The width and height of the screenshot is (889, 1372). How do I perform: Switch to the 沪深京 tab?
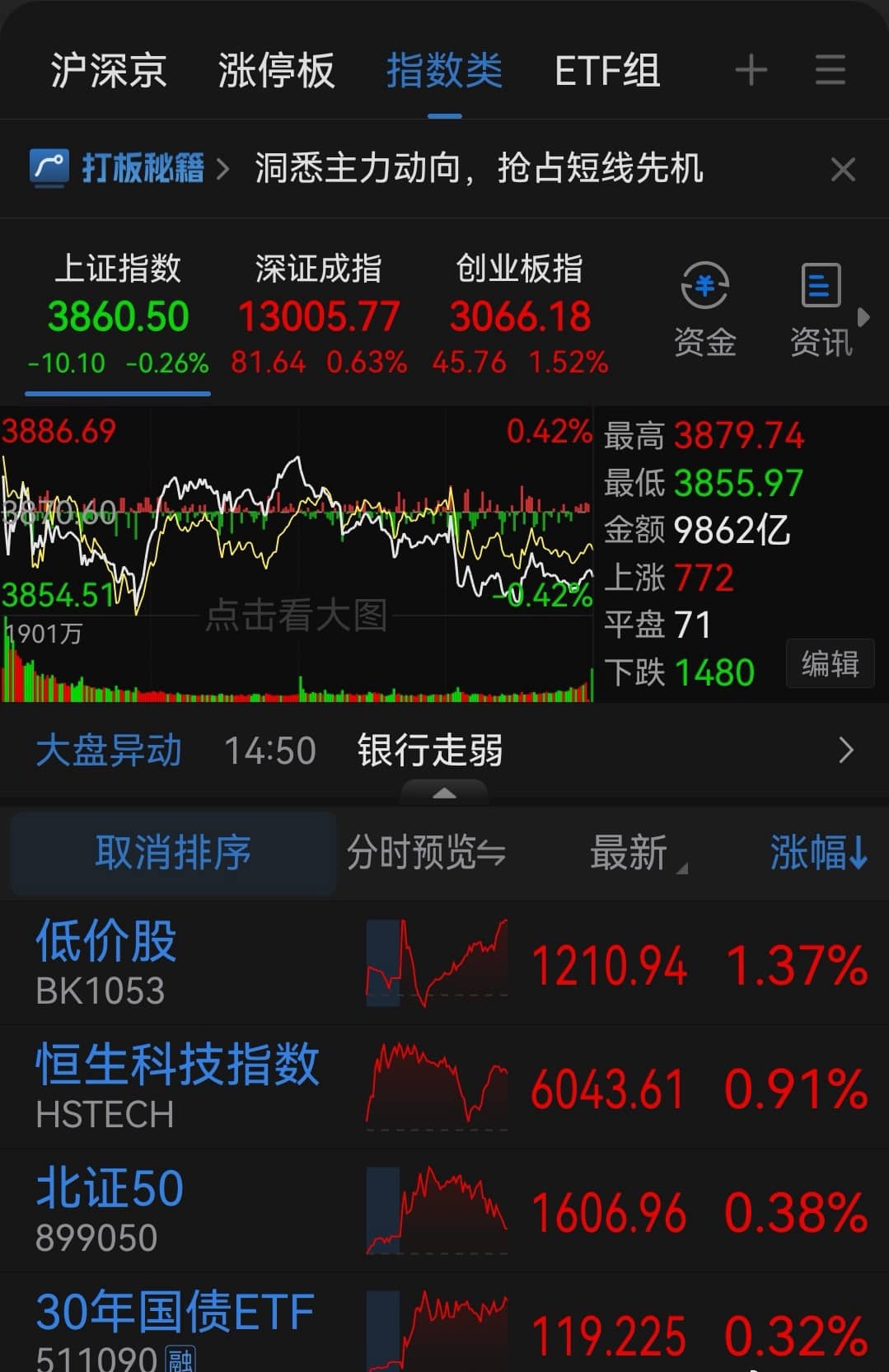[x=109, y=71]
